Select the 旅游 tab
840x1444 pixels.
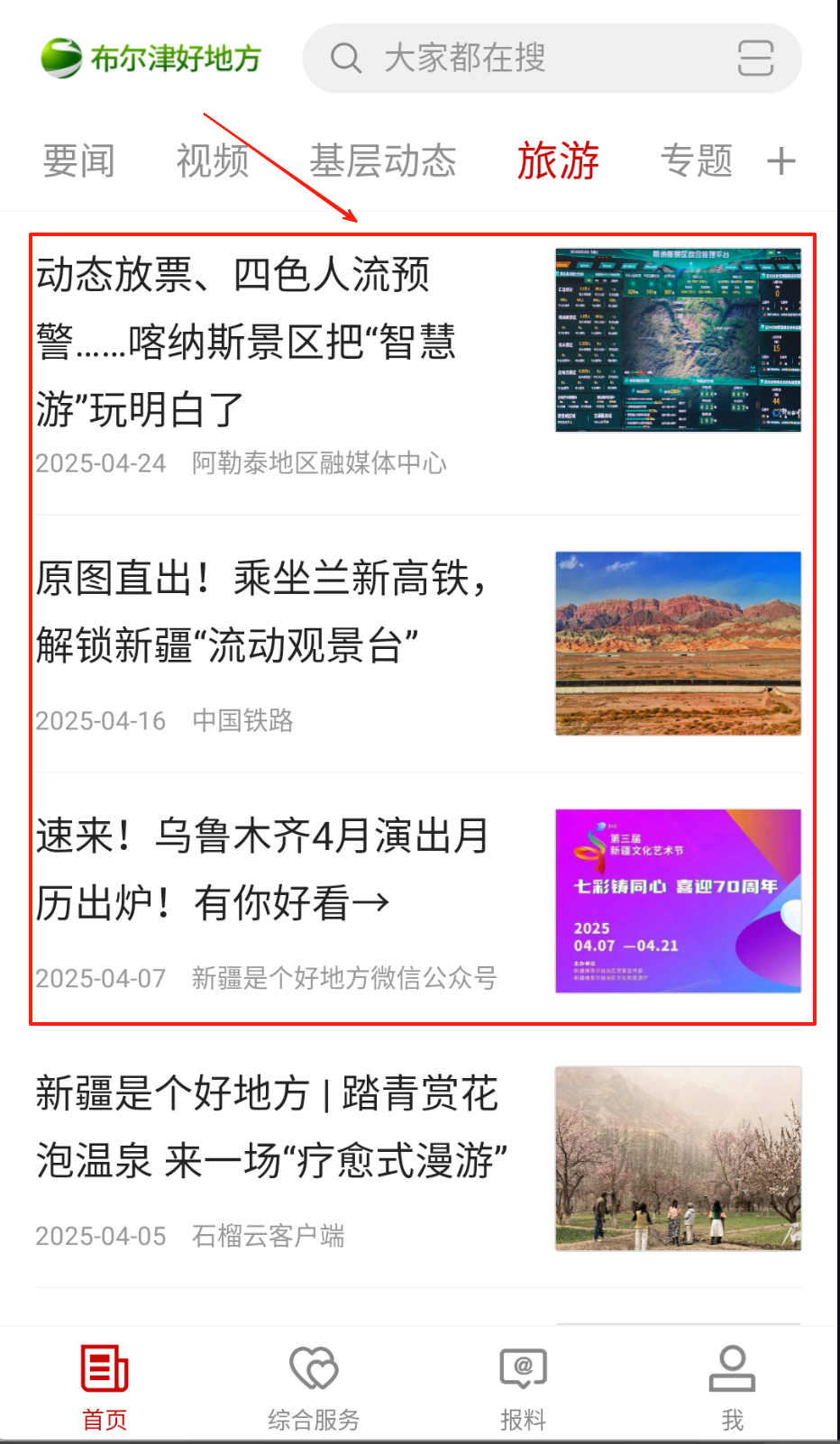[558, 161]
